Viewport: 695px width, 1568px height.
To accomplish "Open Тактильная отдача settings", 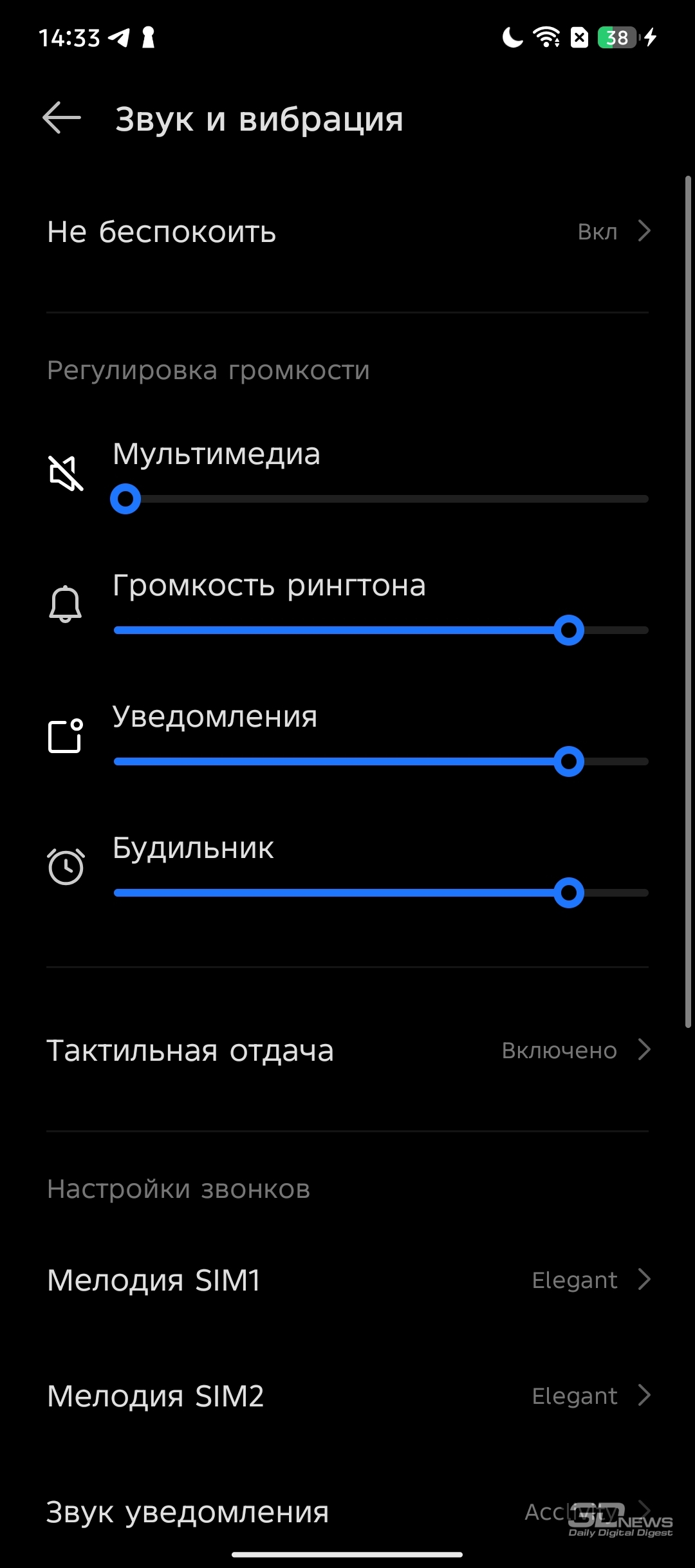I will 347,1050.
